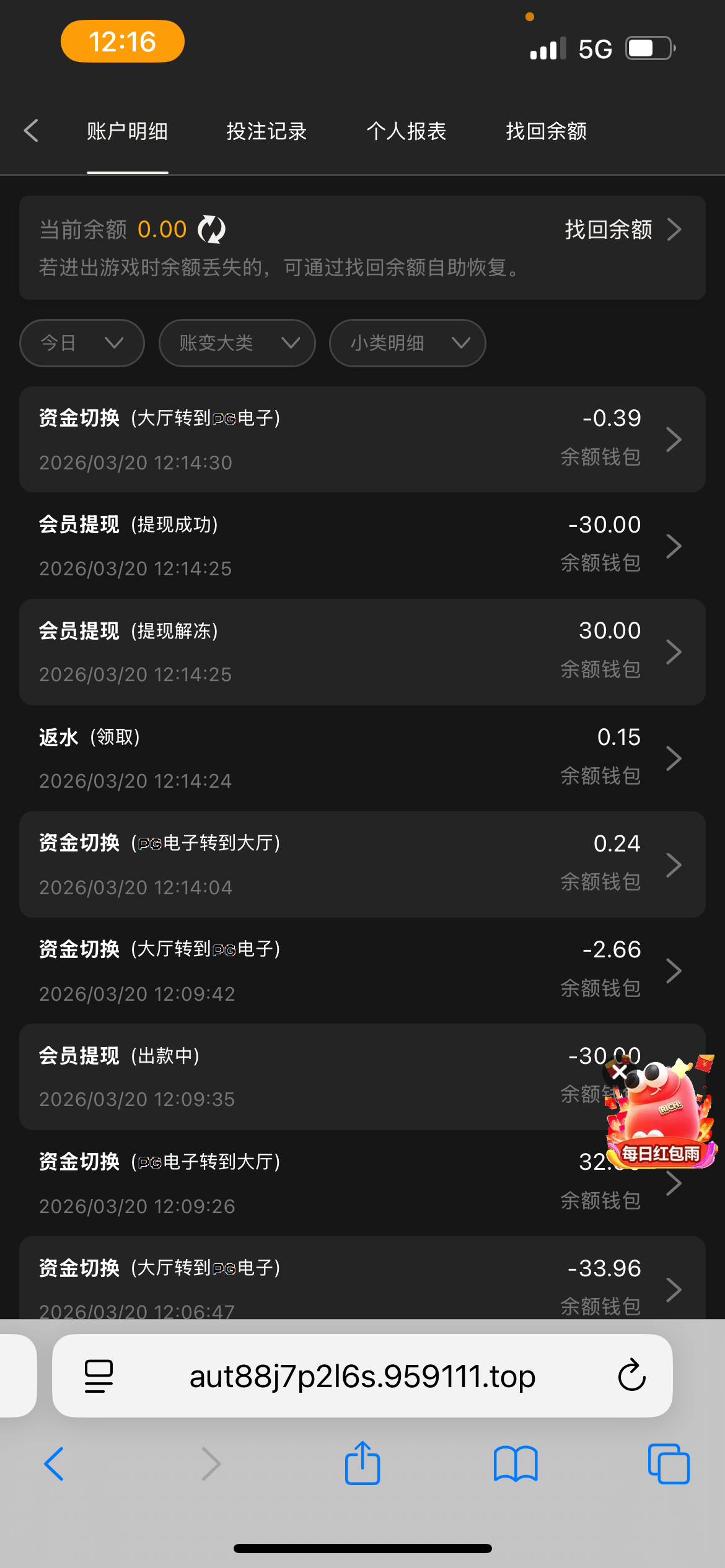The image size is (725, 1568).
Task: Open the -33.96 资金切换 record
Action: pyautogui.click(x=362, y=1282)
